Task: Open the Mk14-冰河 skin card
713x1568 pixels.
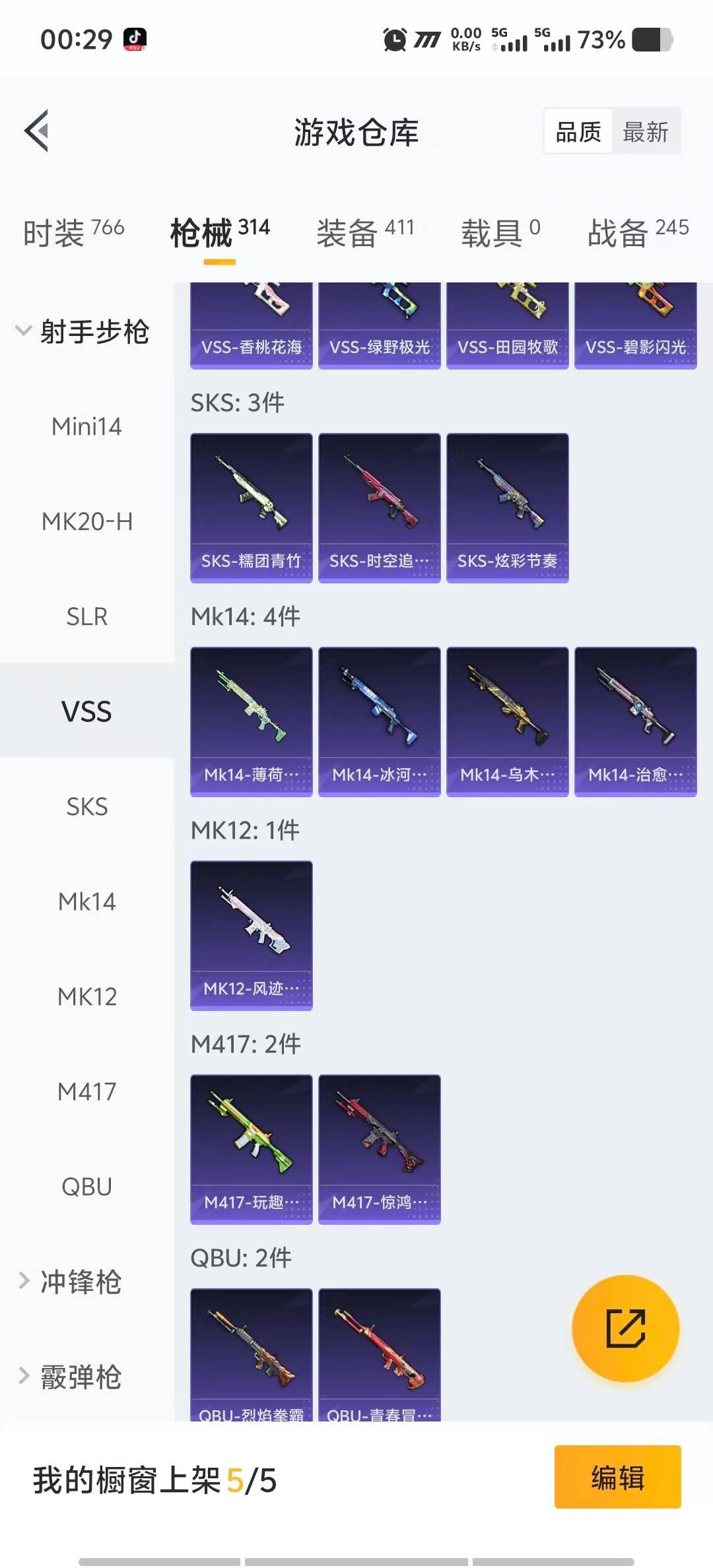Action: point(379,721)
